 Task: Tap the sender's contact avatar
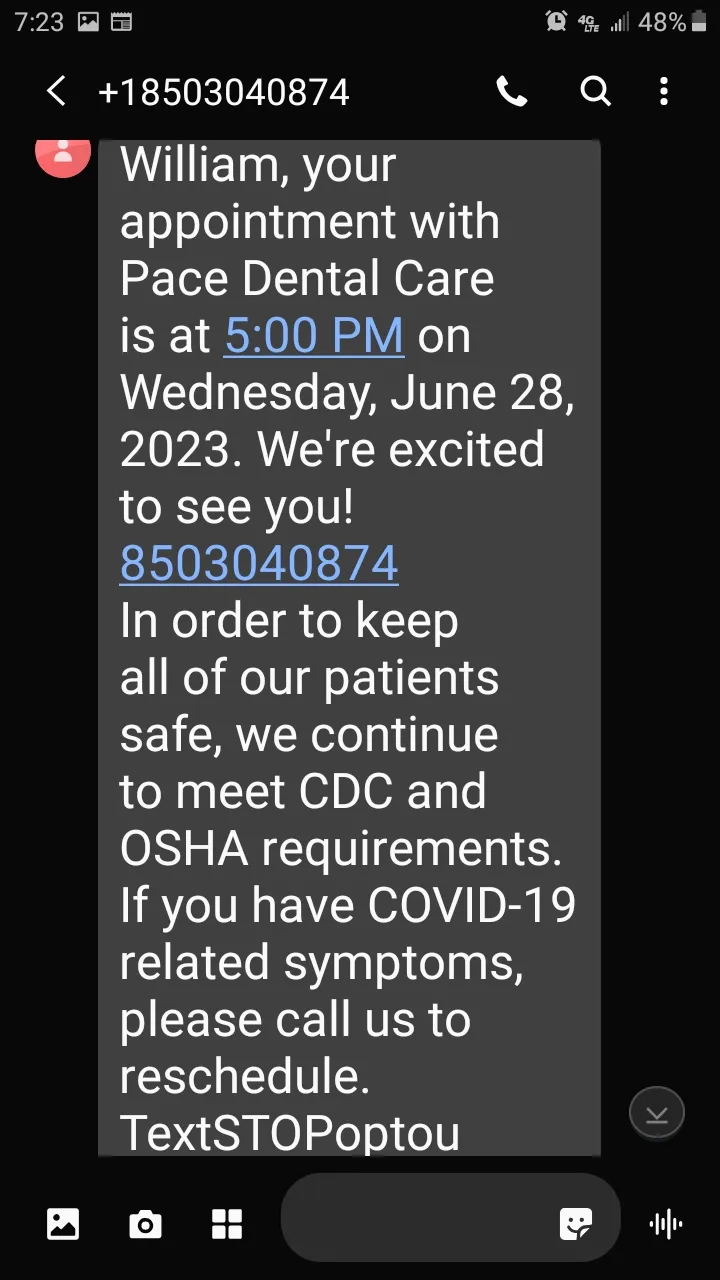(63, 152)
